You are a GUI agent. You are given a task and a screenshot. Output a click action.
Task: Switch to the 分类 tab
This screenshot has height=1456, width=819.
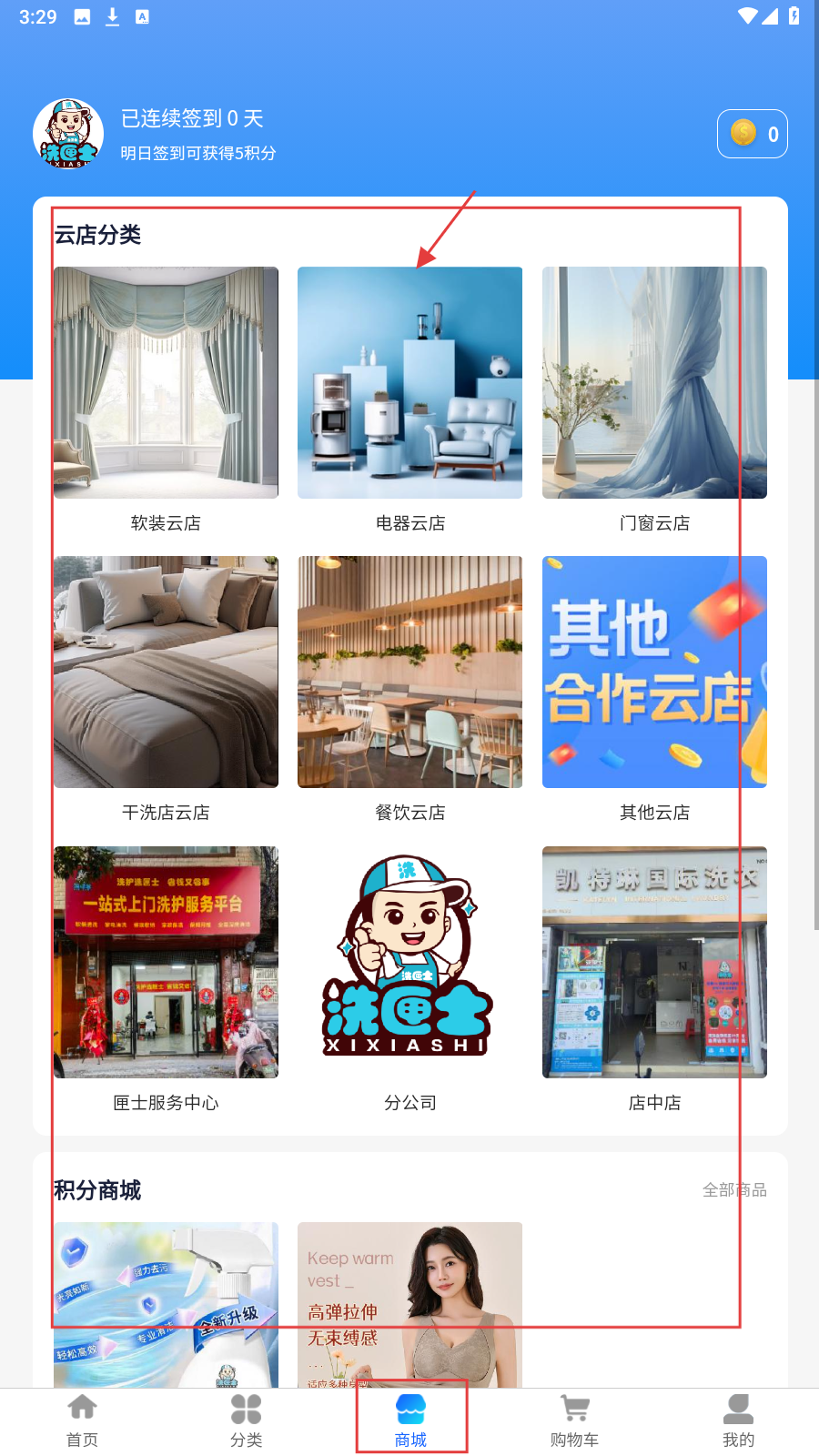click(246, 1420)
